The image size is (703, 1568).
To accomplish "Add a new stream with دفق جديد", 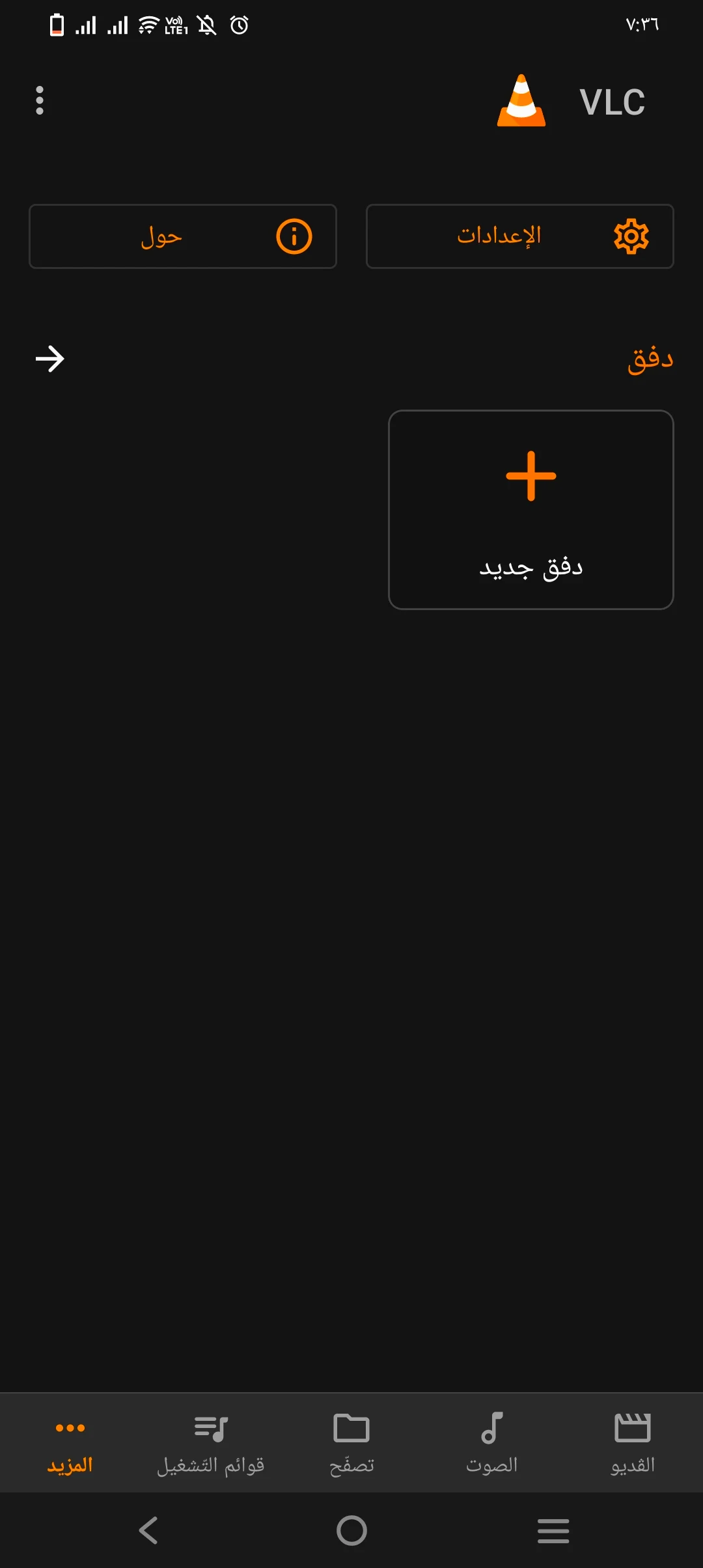I will coord(531,509).
